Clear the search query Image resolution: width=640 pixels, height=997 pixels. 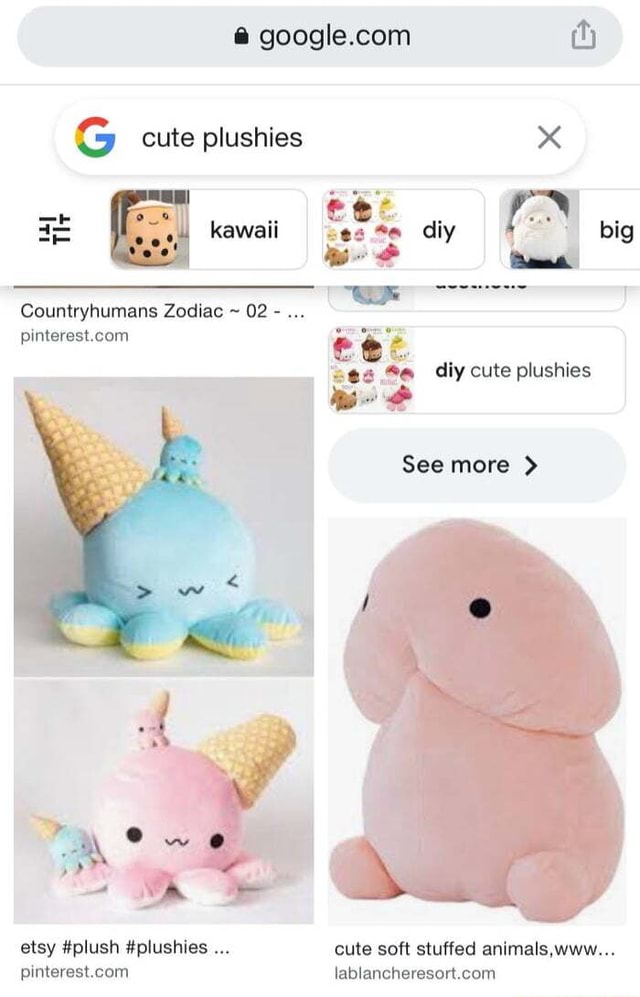pos(549,138)
